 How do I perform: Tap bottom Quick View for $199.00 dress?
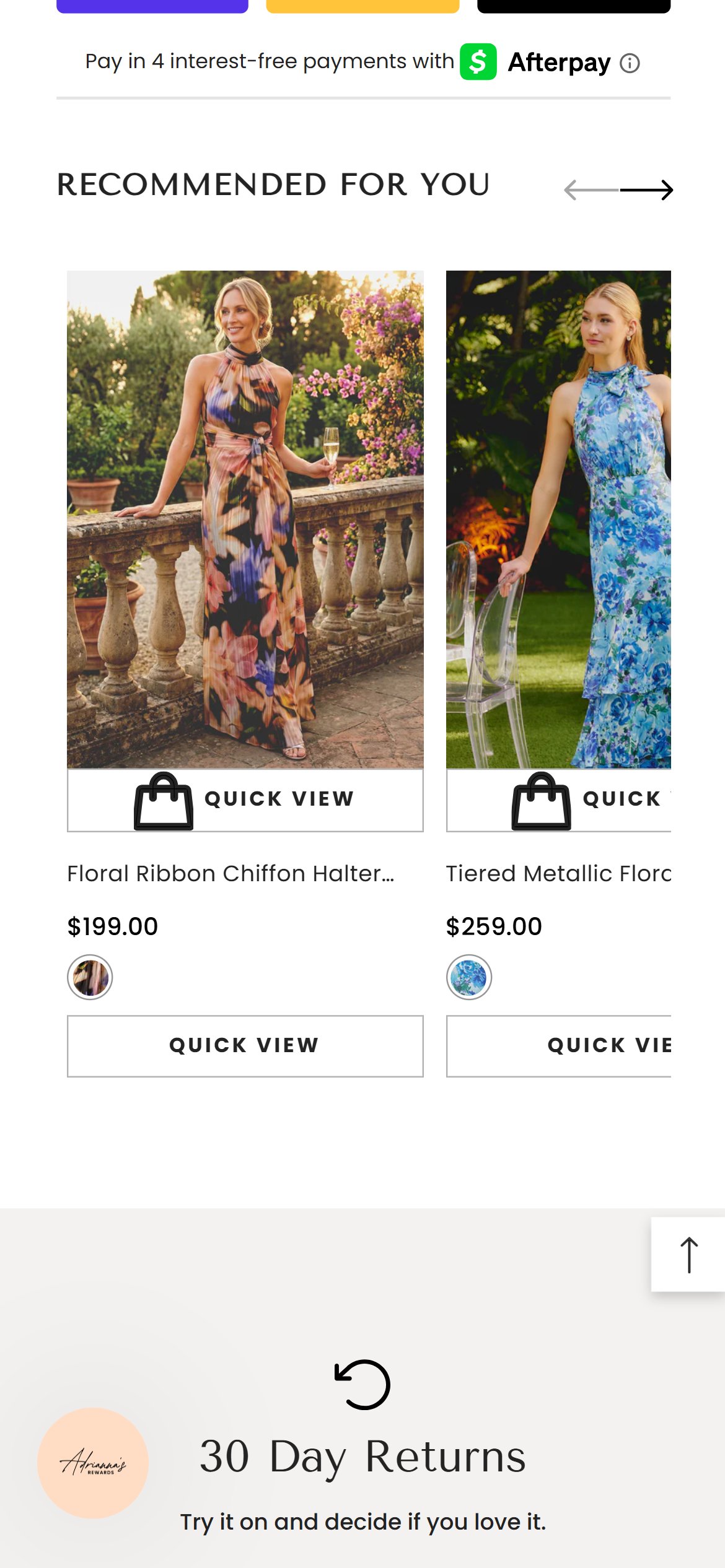pos(245,1046)
